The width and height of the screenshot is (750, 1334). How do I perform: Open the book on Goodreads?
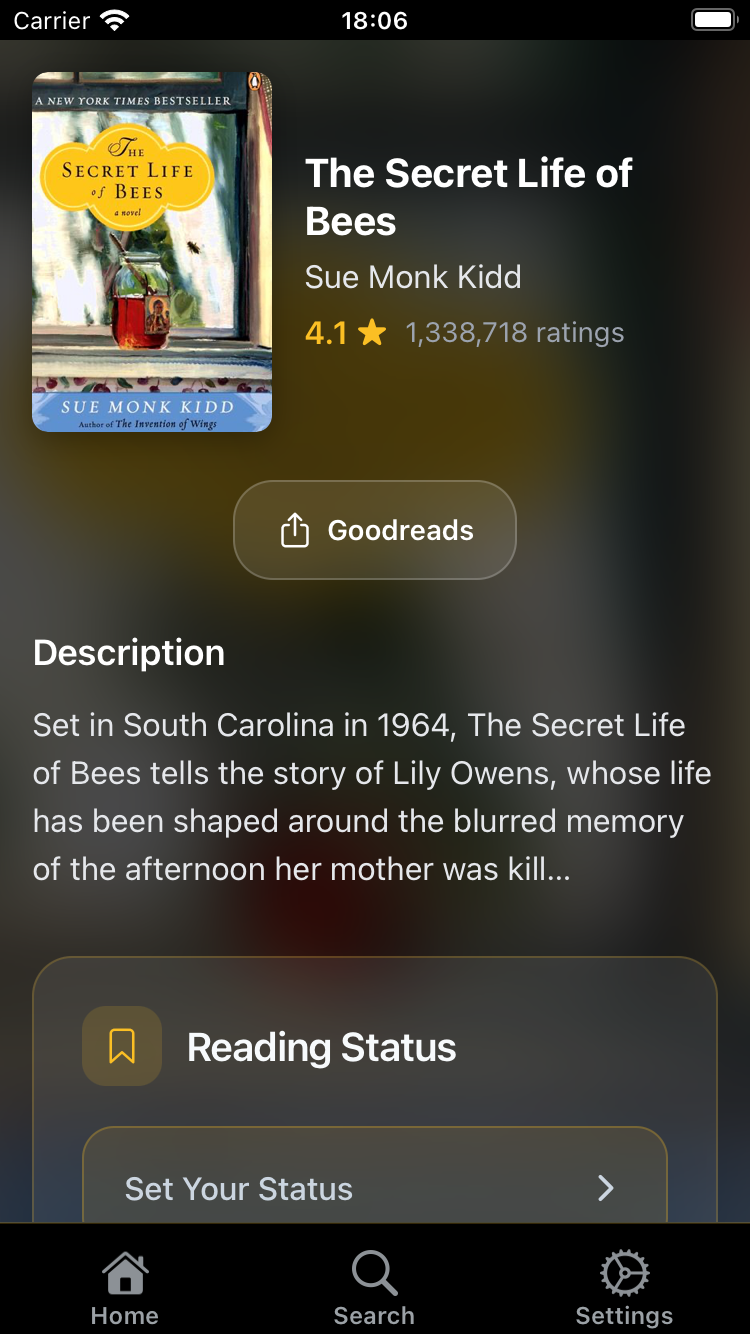pyautogui.click(x=375, y=530)
